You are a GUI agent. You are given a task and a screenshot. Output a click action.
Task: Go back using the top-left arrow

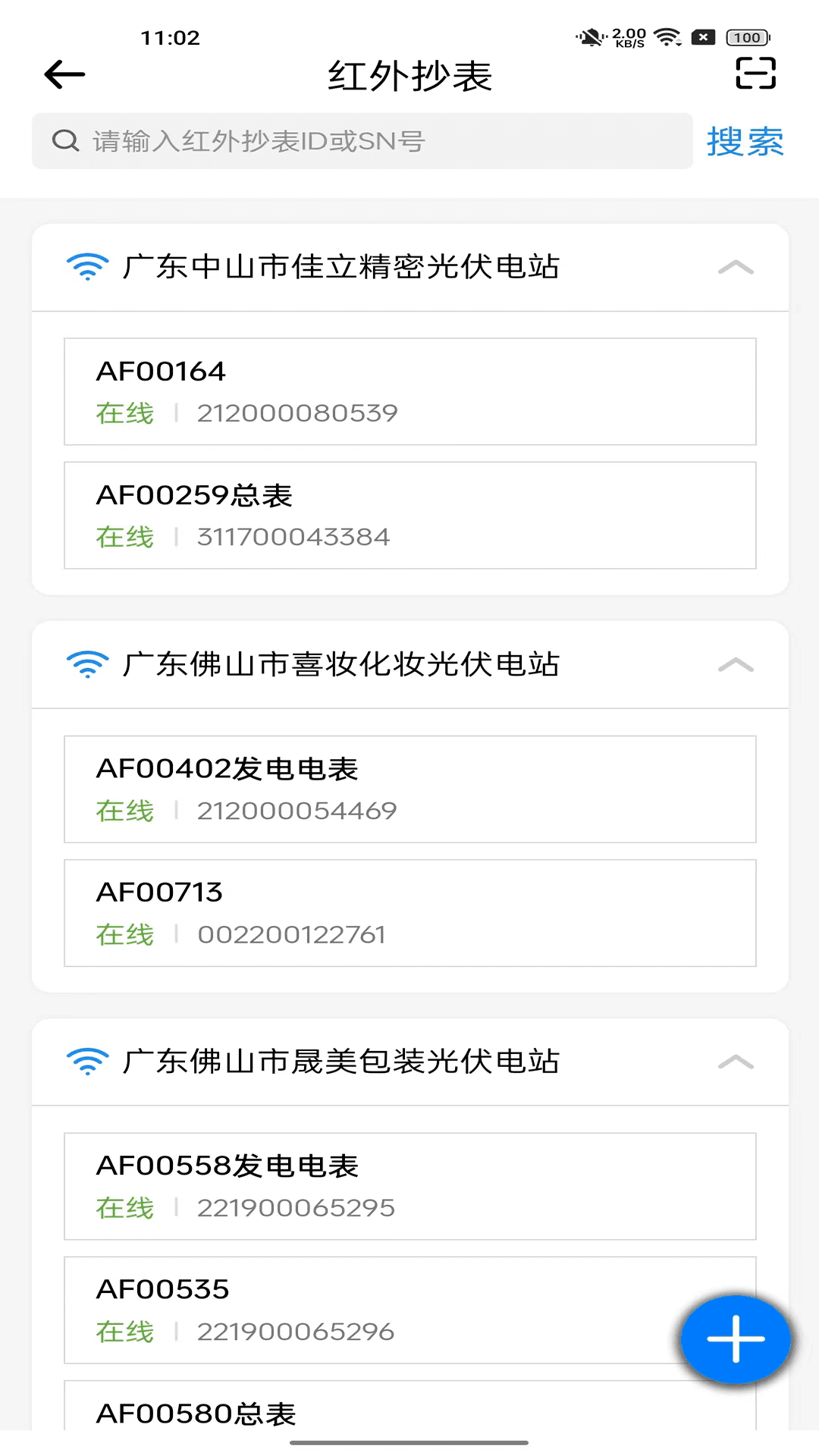tap(64, 74)
